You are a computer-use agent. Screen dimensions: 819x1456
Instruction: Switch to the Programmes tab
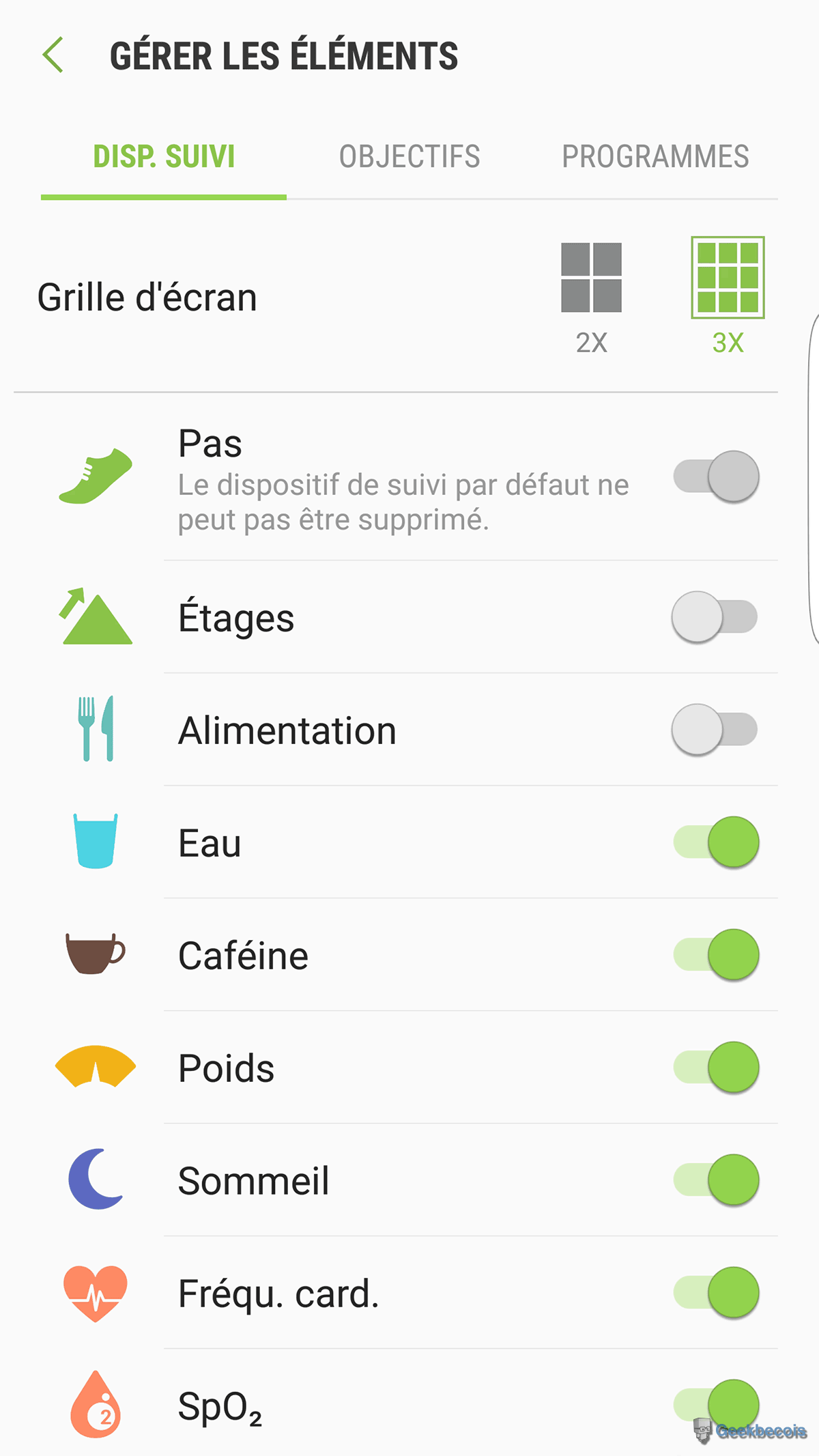click(x=655, y=157)
